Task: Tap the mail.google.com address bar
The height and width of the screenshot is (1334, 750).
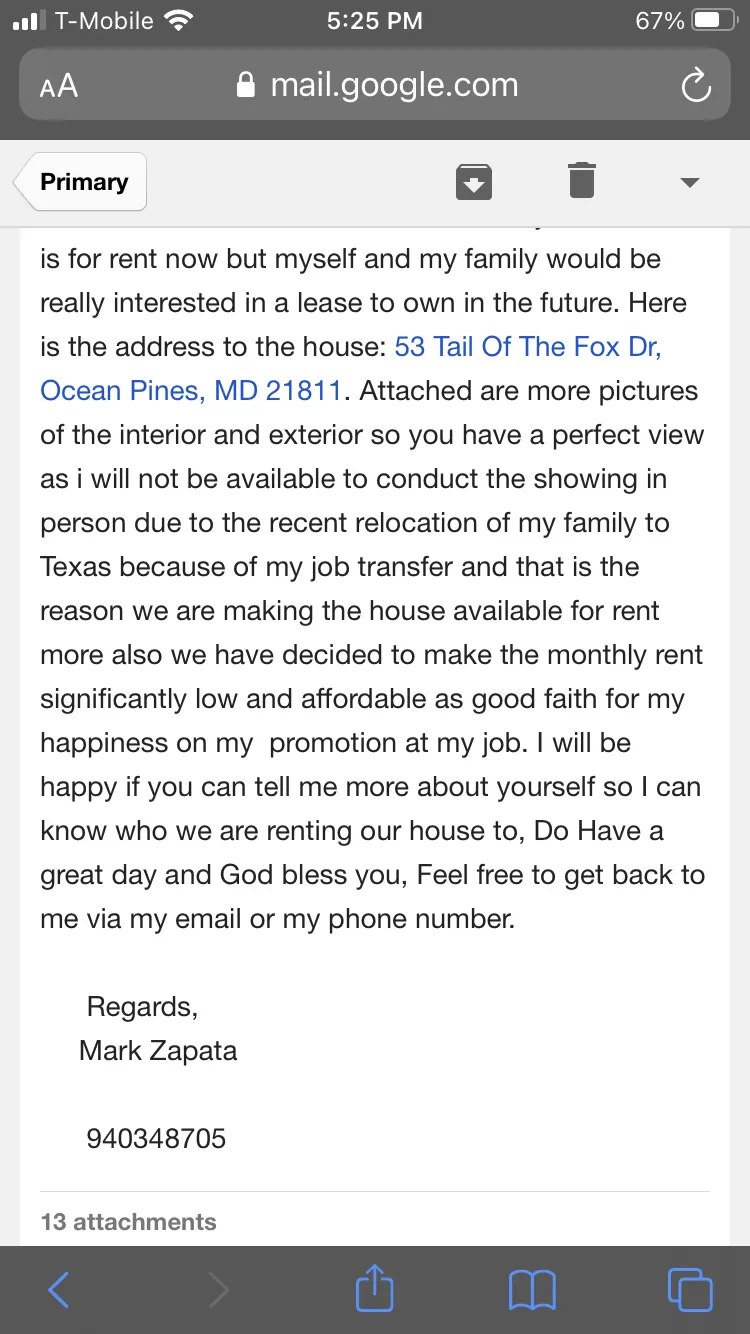Action: (x=375, y=85)
